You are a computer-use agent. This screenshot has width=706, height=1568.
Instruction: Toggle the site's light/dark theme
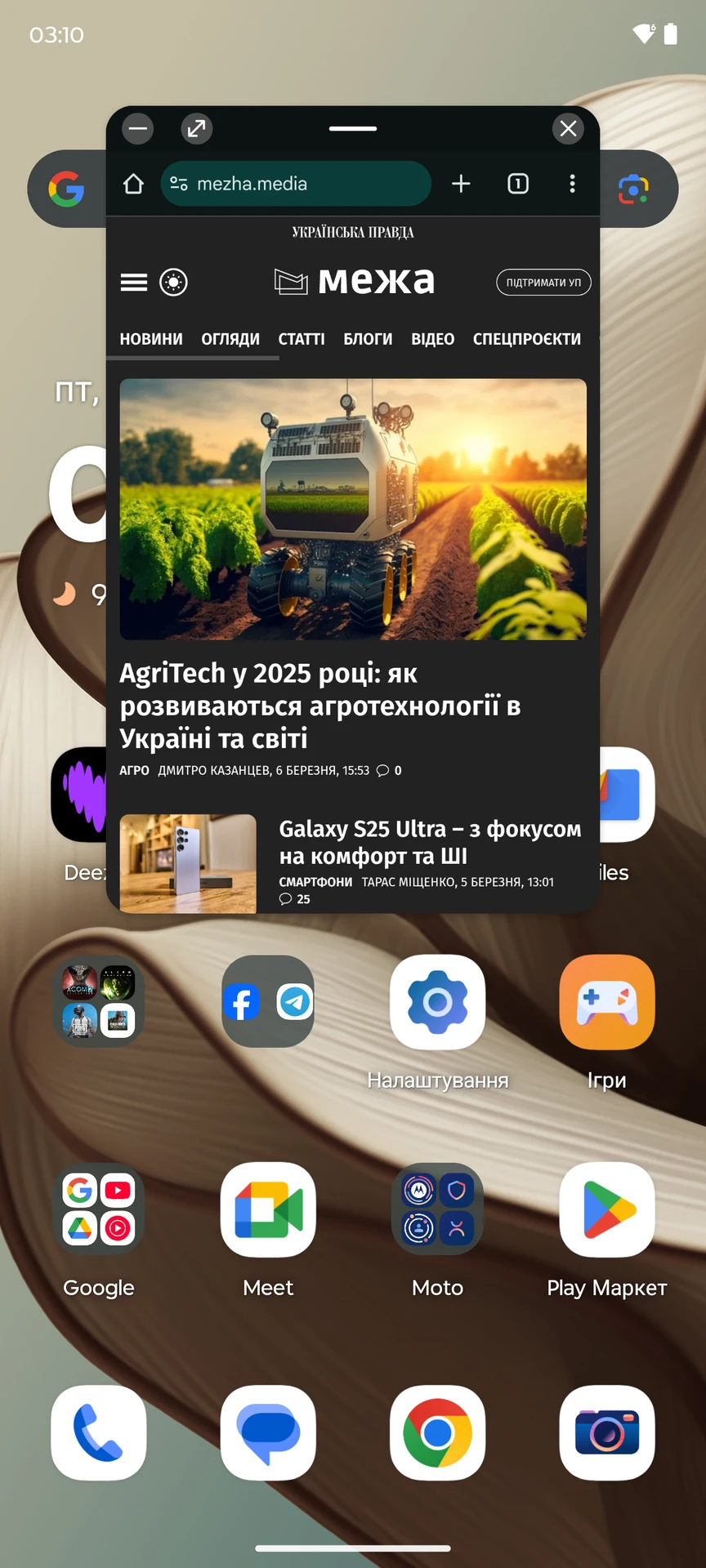click(x=173, y=283)
